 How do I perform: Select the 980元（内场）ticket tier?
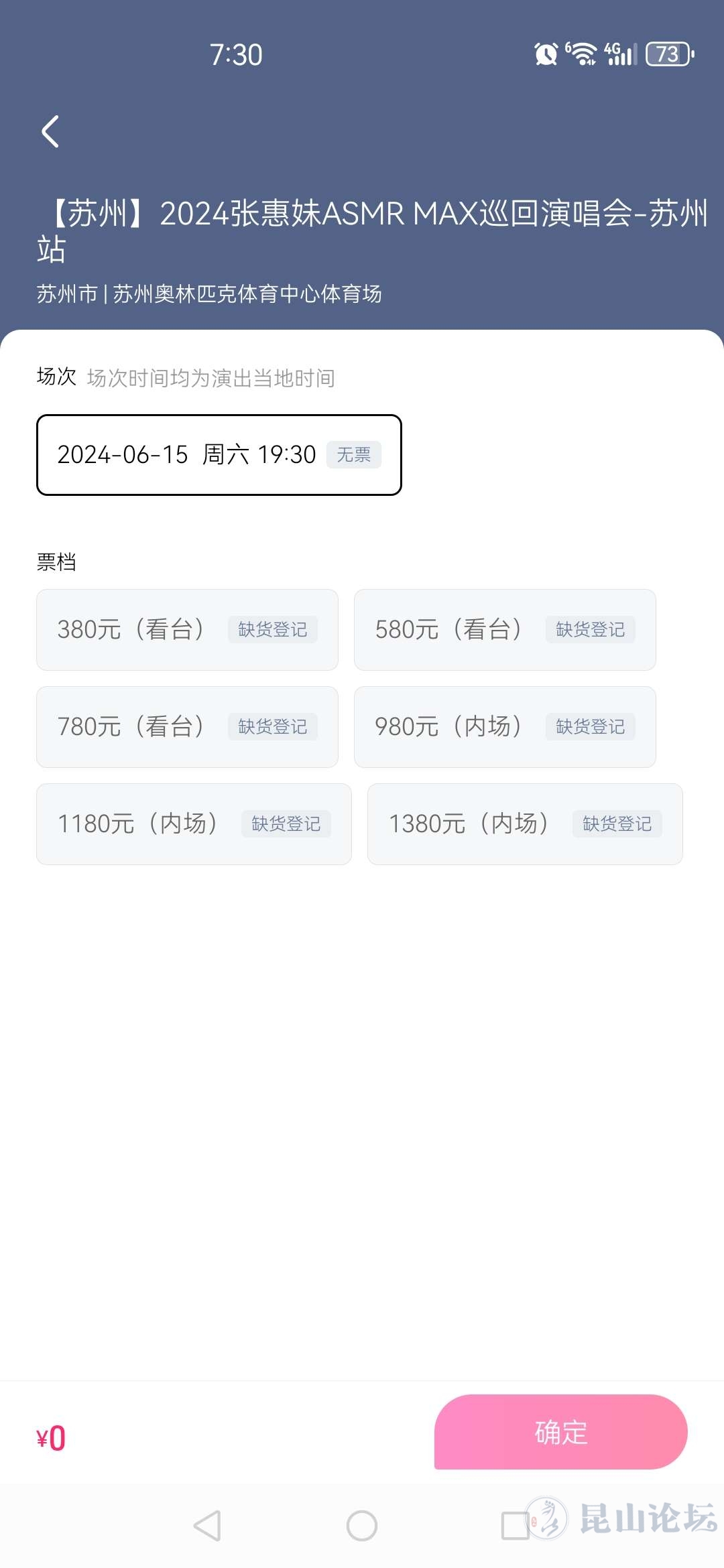point(505,727)
